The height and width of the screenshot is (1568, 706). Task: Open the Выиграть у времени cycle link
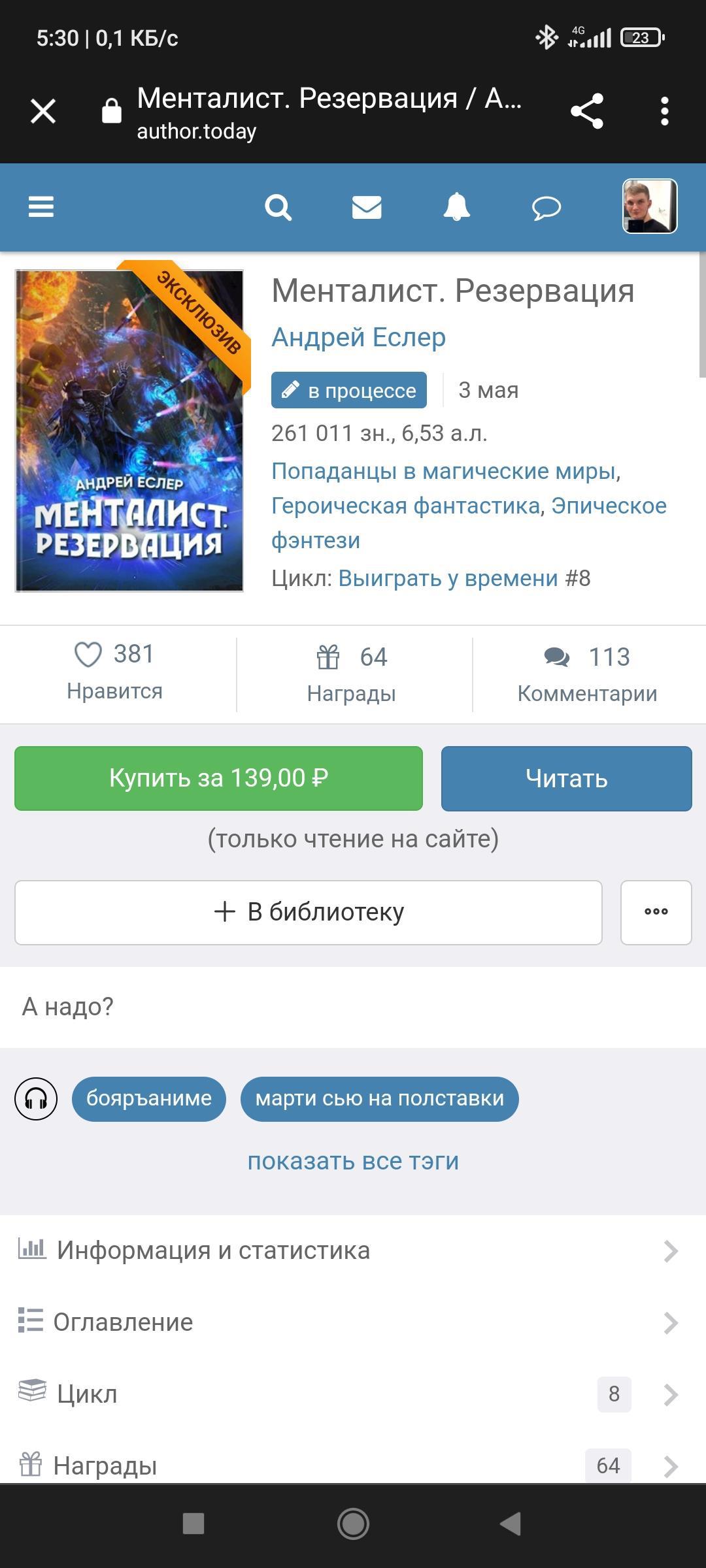click(448, 578)
